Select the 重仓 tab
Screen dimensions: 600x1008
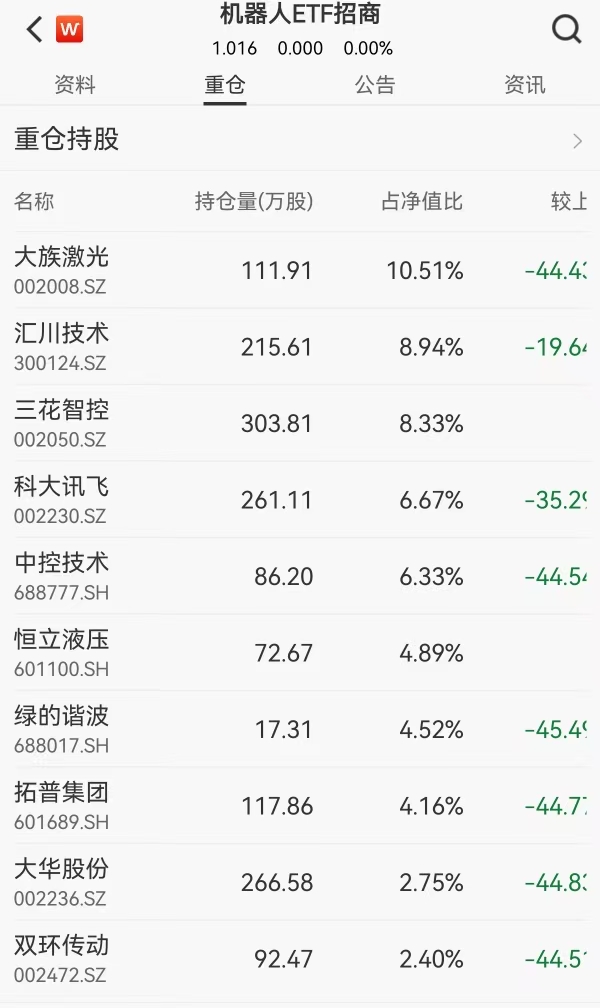coord(225,85)
